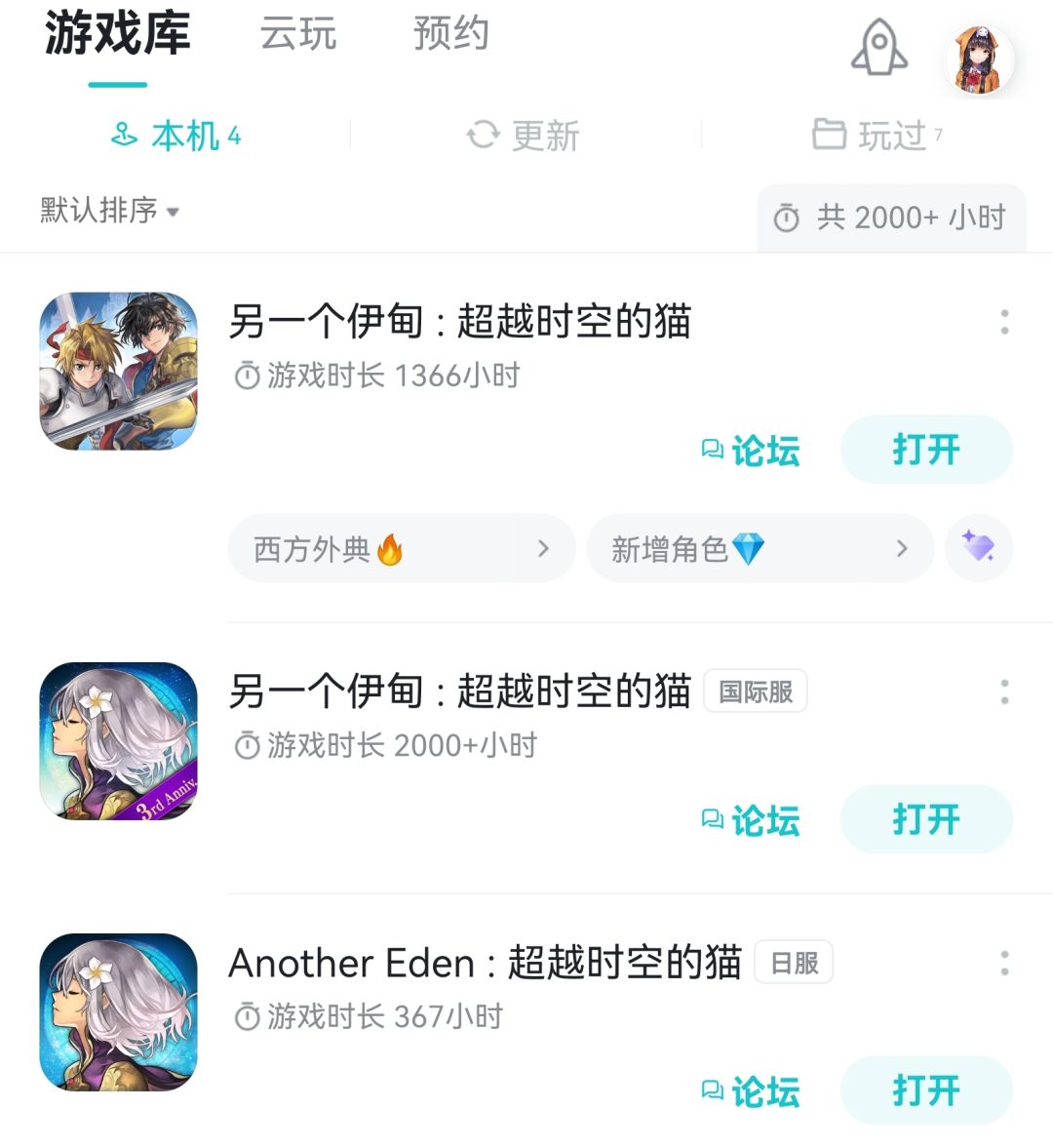Image resolution: width=1053 pixels, height=1148 pixels.
Task: Click the Another Eden 日服 game icon
Action: click(117, 1010)
